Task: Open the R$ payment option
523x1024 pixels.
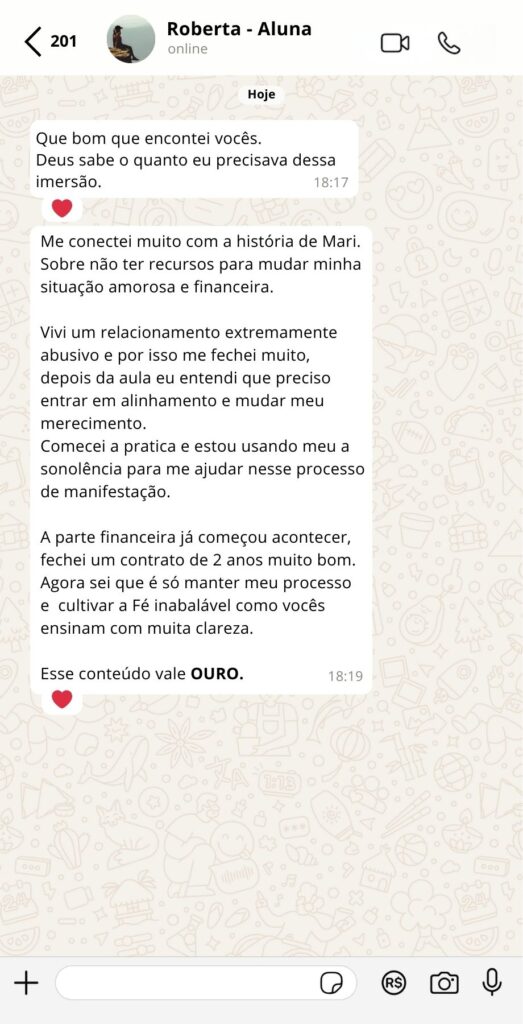Action: [x=393, y=983]
